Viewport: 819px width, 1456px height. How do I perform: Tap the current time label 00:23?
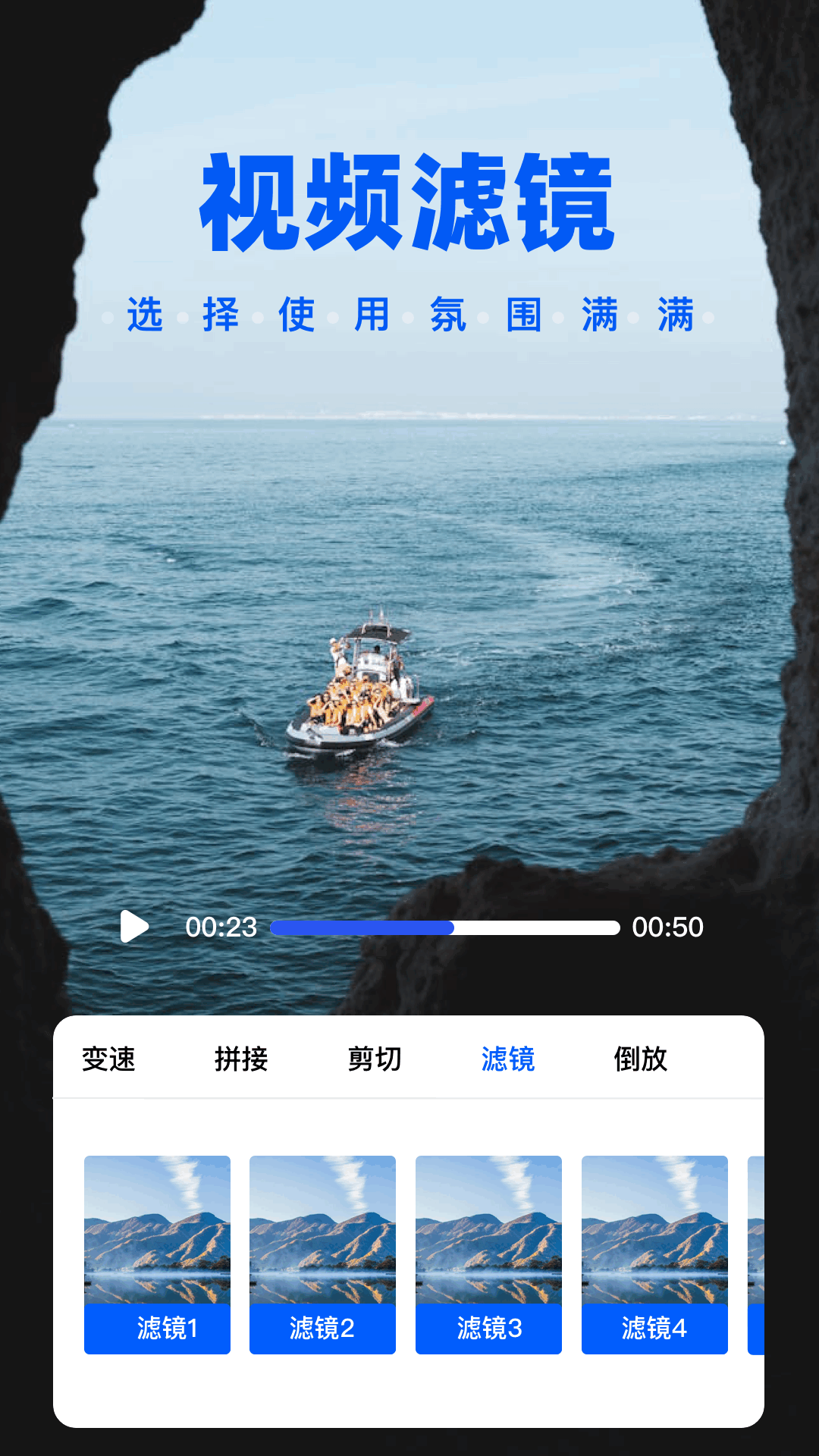221,927
